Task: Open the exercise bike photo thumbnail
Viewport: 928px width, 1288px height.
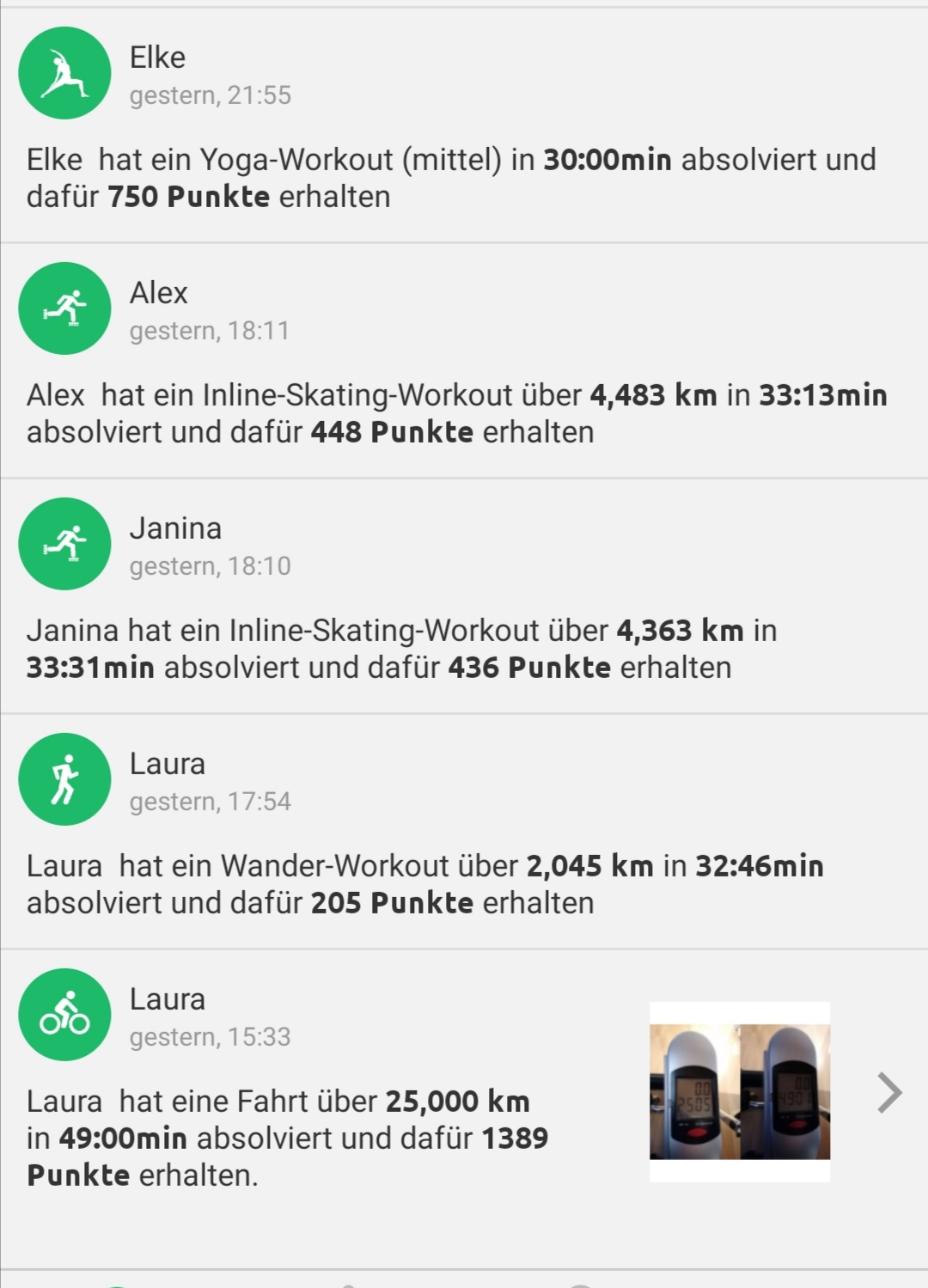Action: click(739, 1091)
